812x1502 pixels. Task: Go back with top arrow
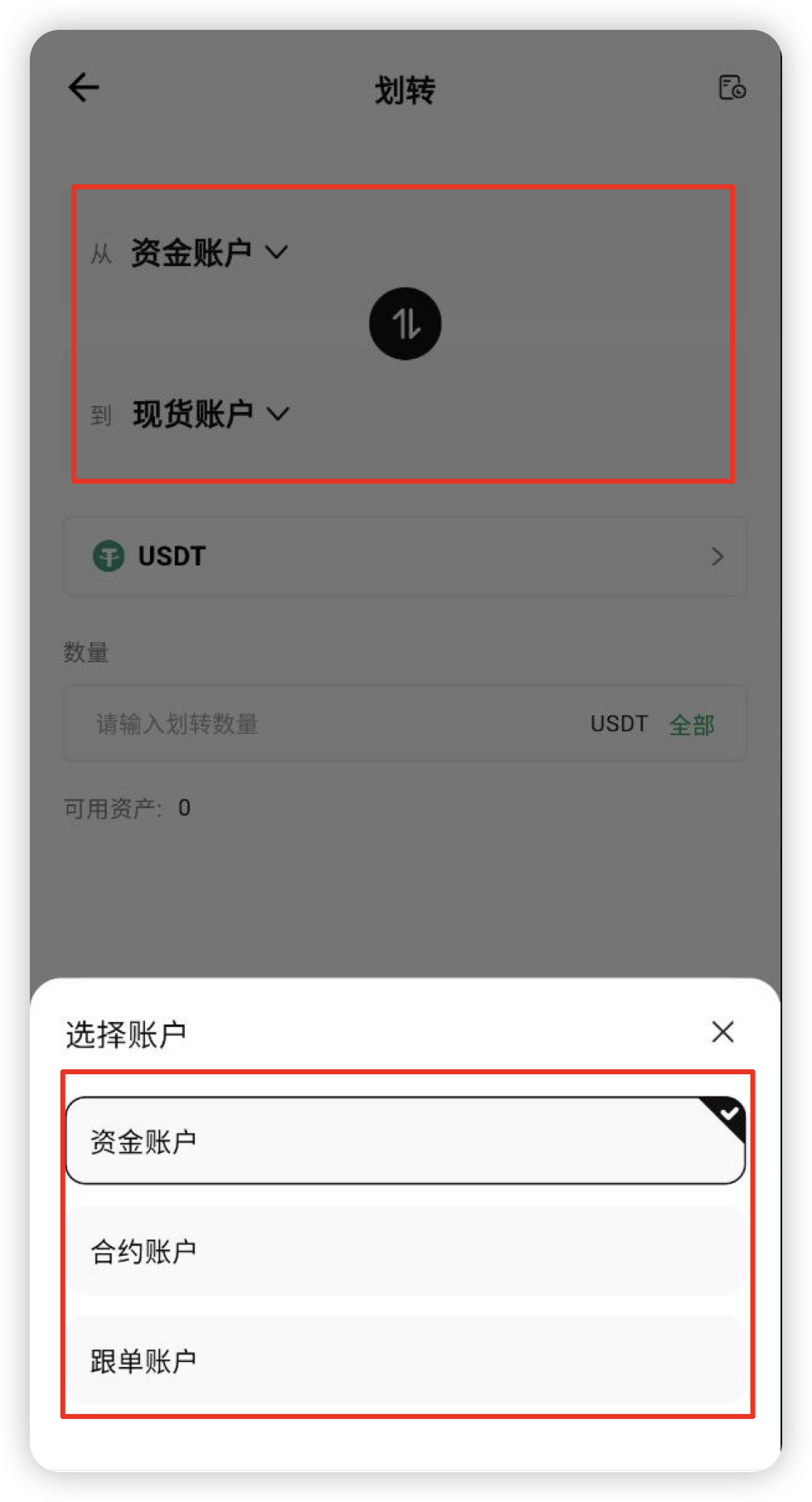[84, 87]
